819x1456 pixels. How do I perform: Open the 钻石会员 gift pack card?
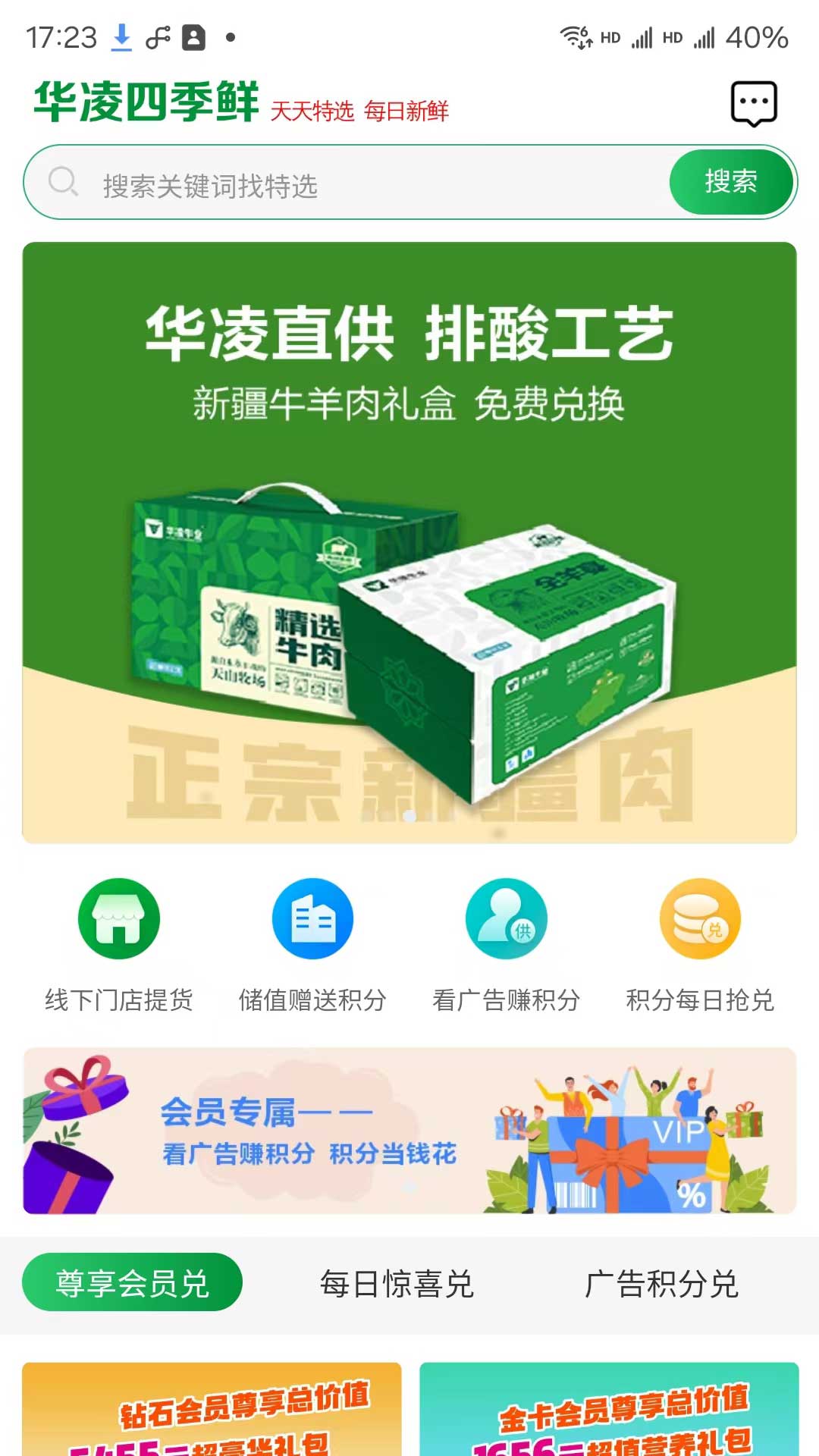coord(212,1410)
